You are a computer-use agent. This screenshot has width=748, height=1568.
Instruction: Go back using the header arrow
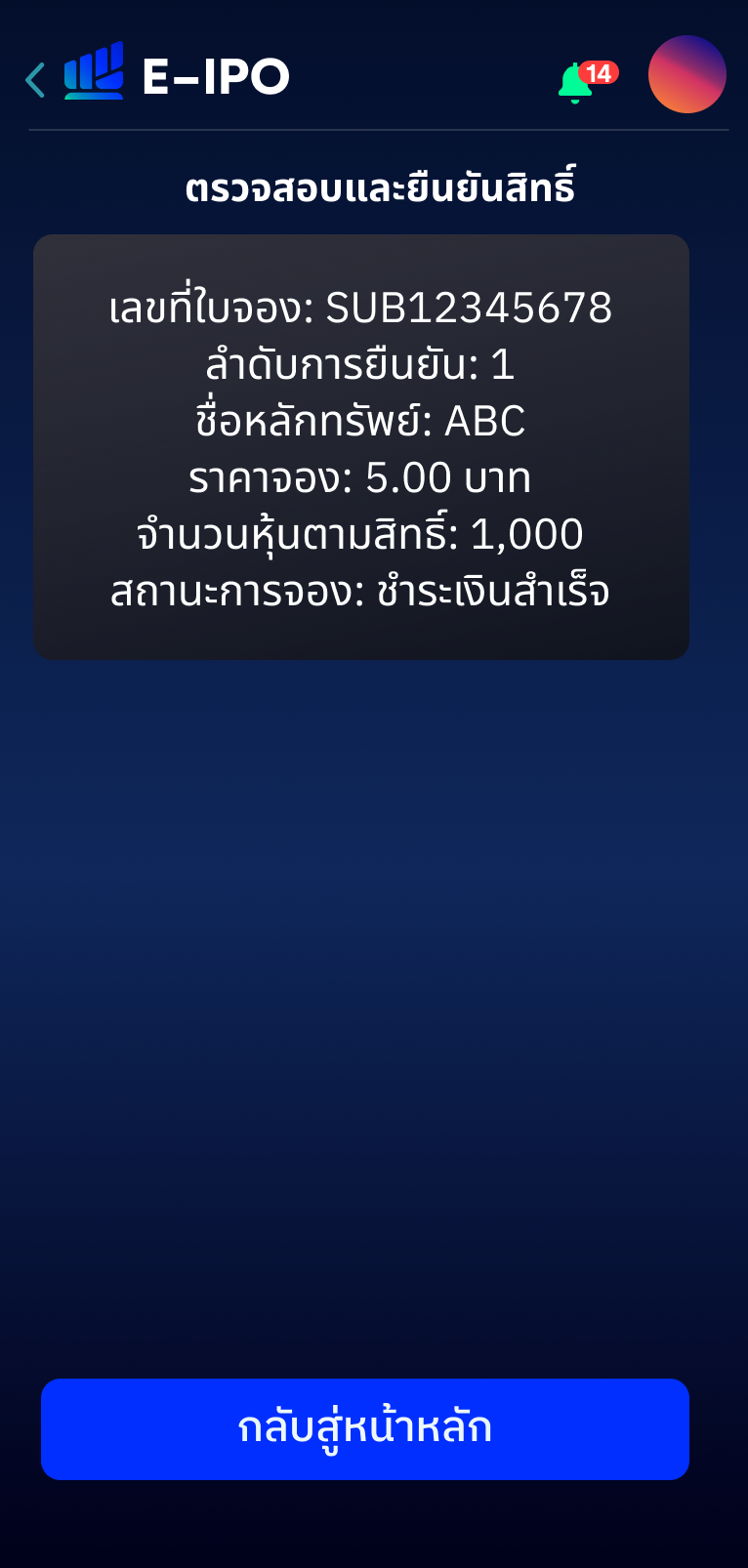click(35, 80)
